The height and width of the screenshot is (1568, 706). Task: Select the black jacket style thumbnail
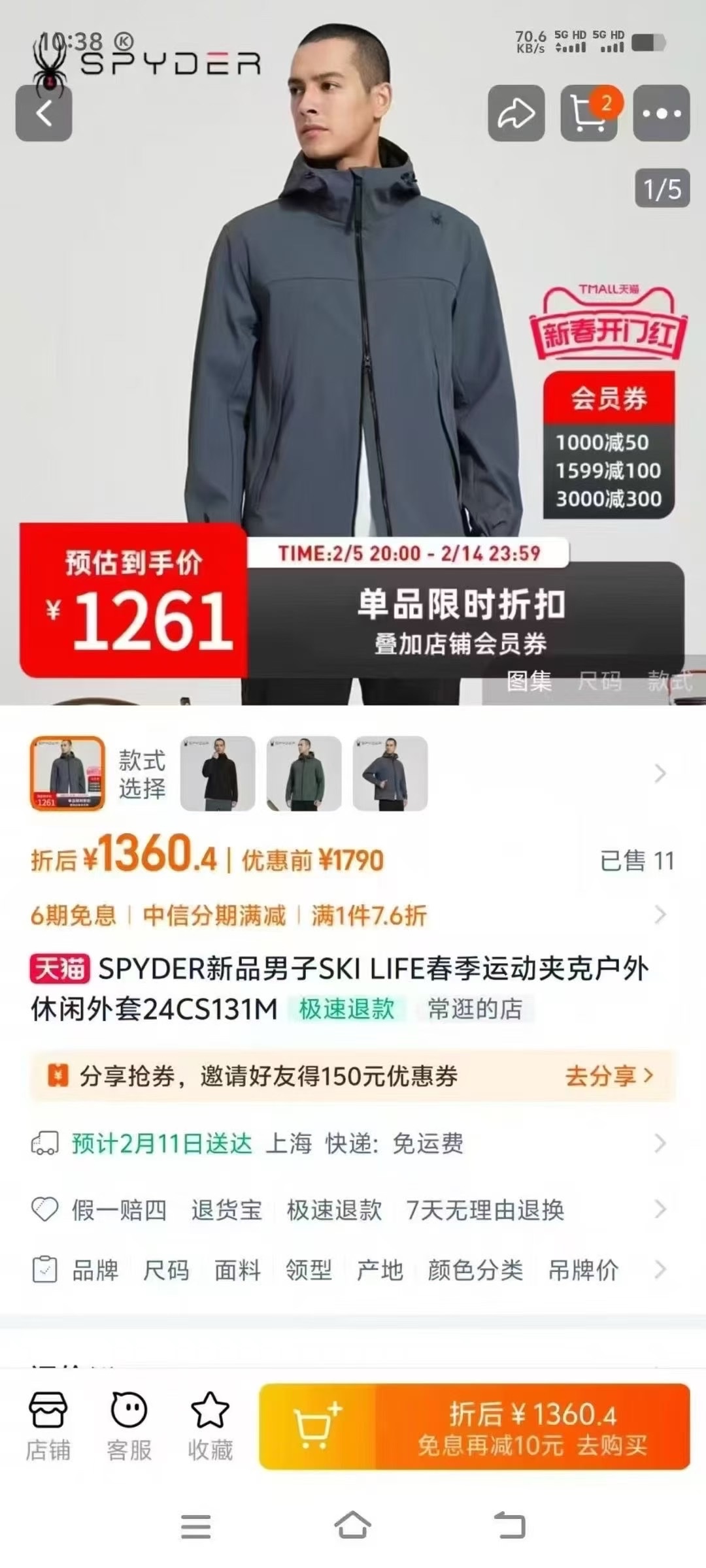point(218,774)
